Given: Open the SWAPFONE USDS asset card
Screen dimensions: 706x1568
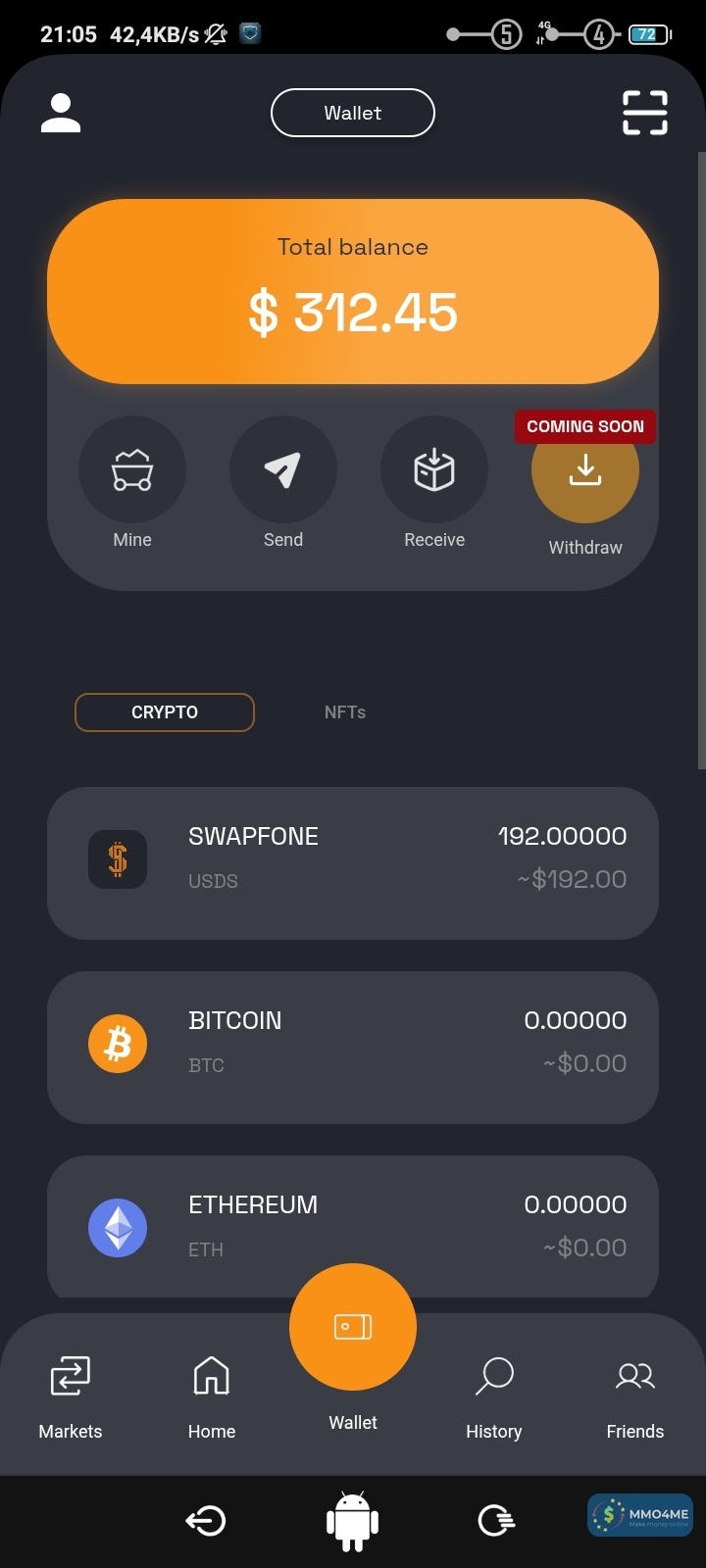Looking at the screenshot, I should click(353, 862).
